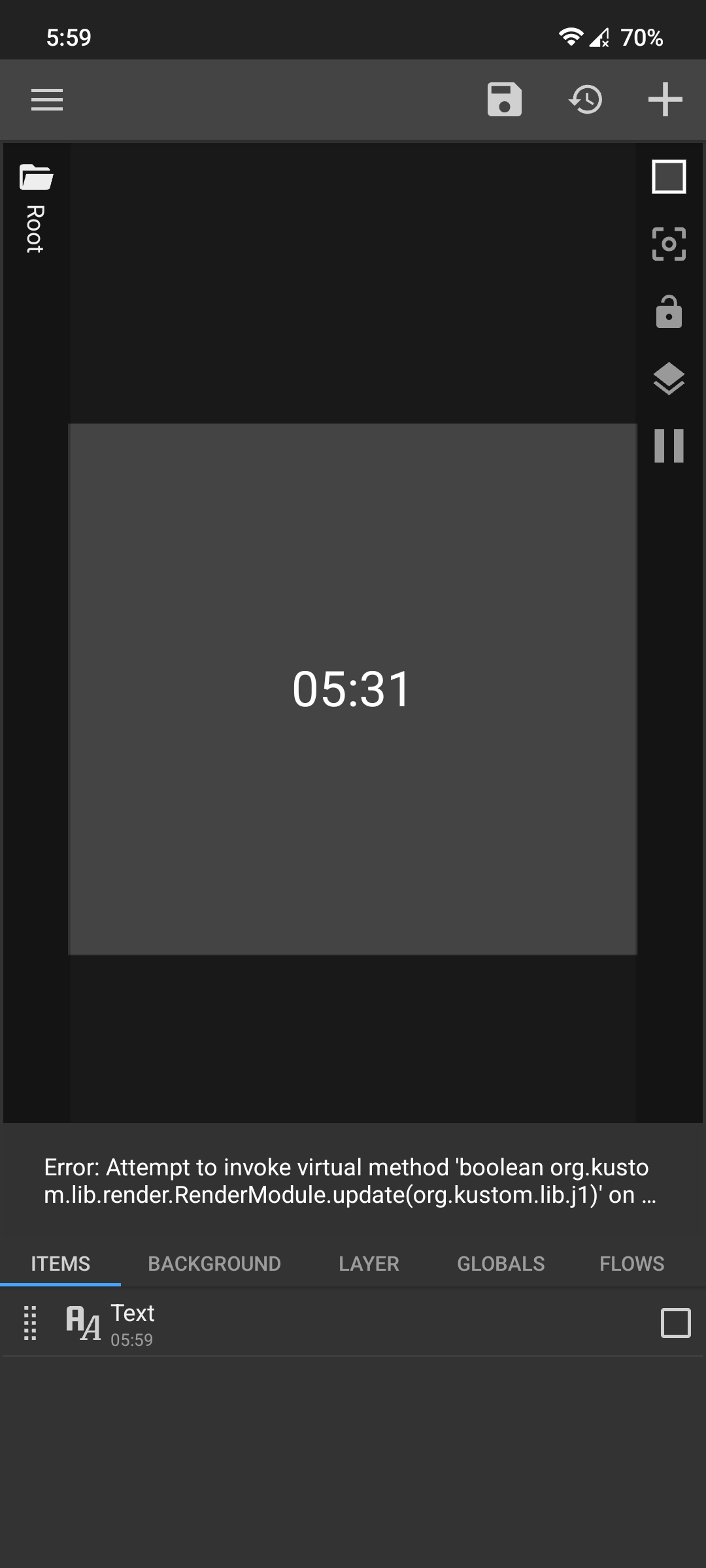Switch to the Background tab
The height and width of the screenshot is (1568, 706).
(214, 1264)
